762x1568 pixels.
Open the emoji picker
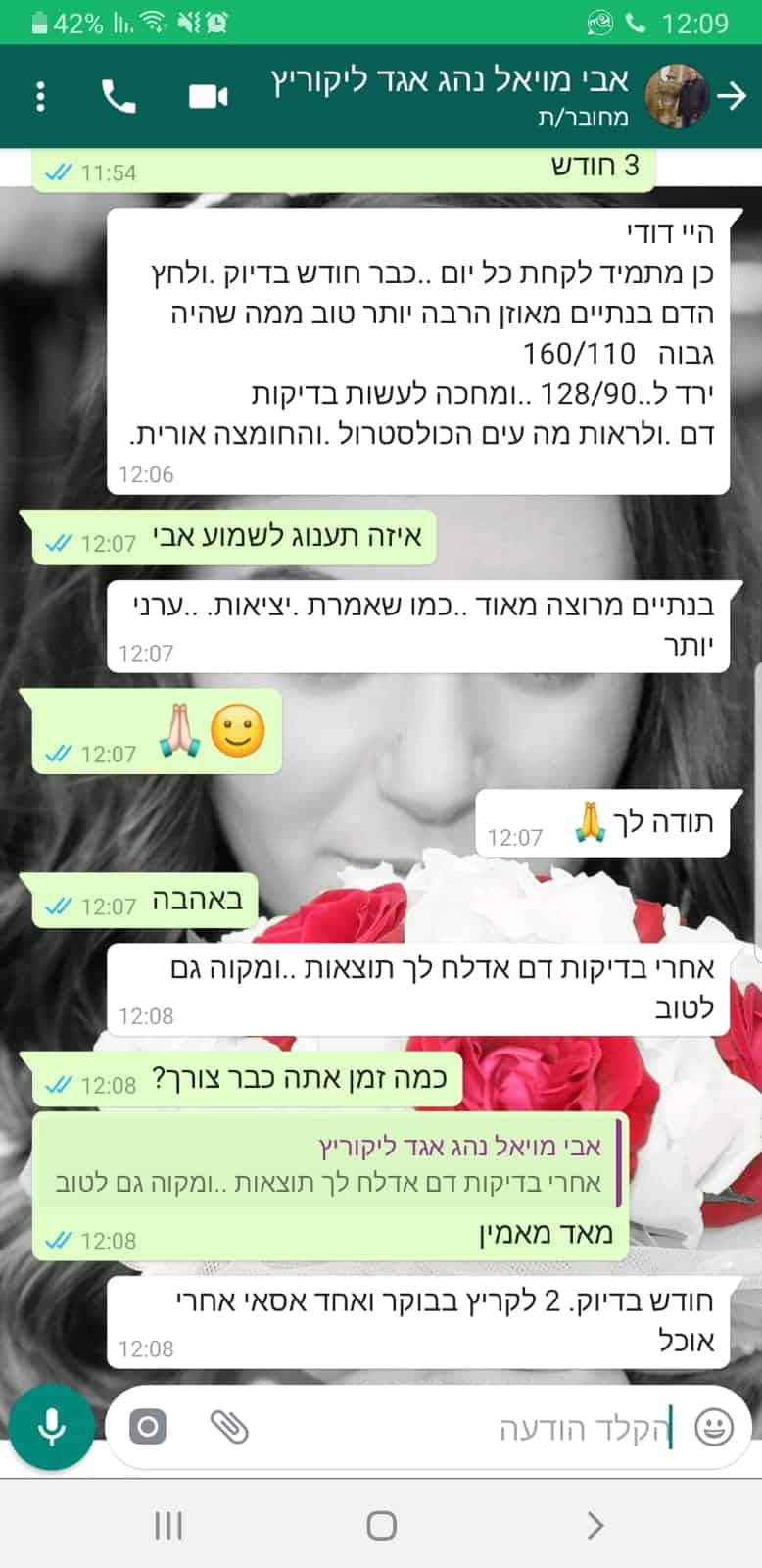714,1427
